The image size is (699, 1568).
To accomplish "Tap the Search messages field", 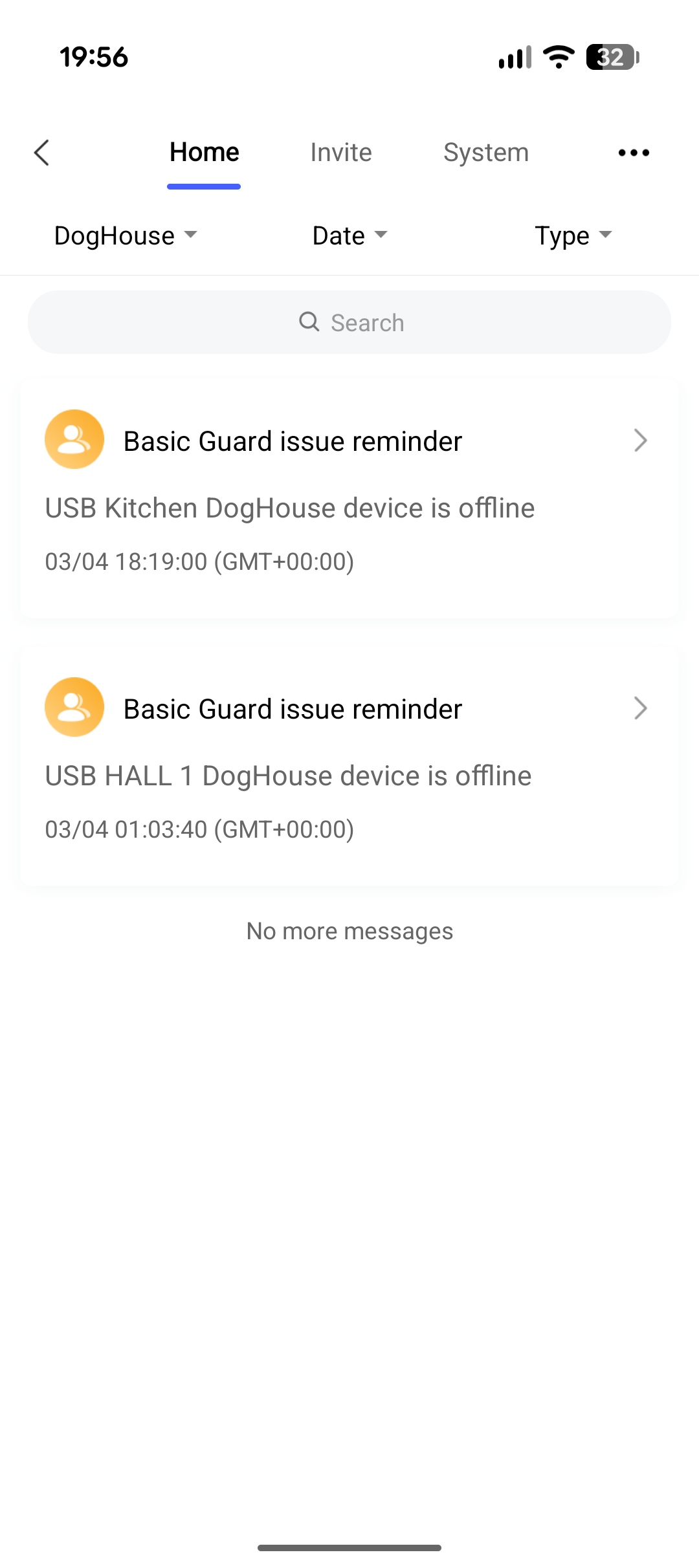I will click(x=349, y=322).
